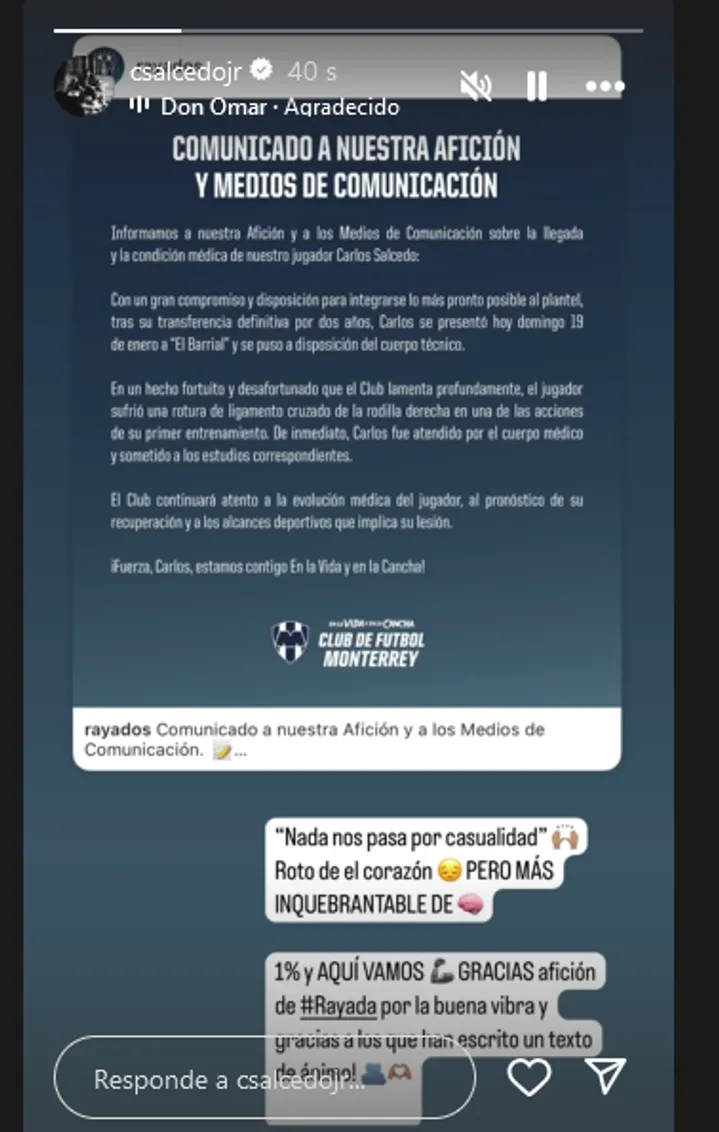This screenshot has width=719, height=1132.
Task: Like this story with the heart
Action: click(x=528, y=1077)
